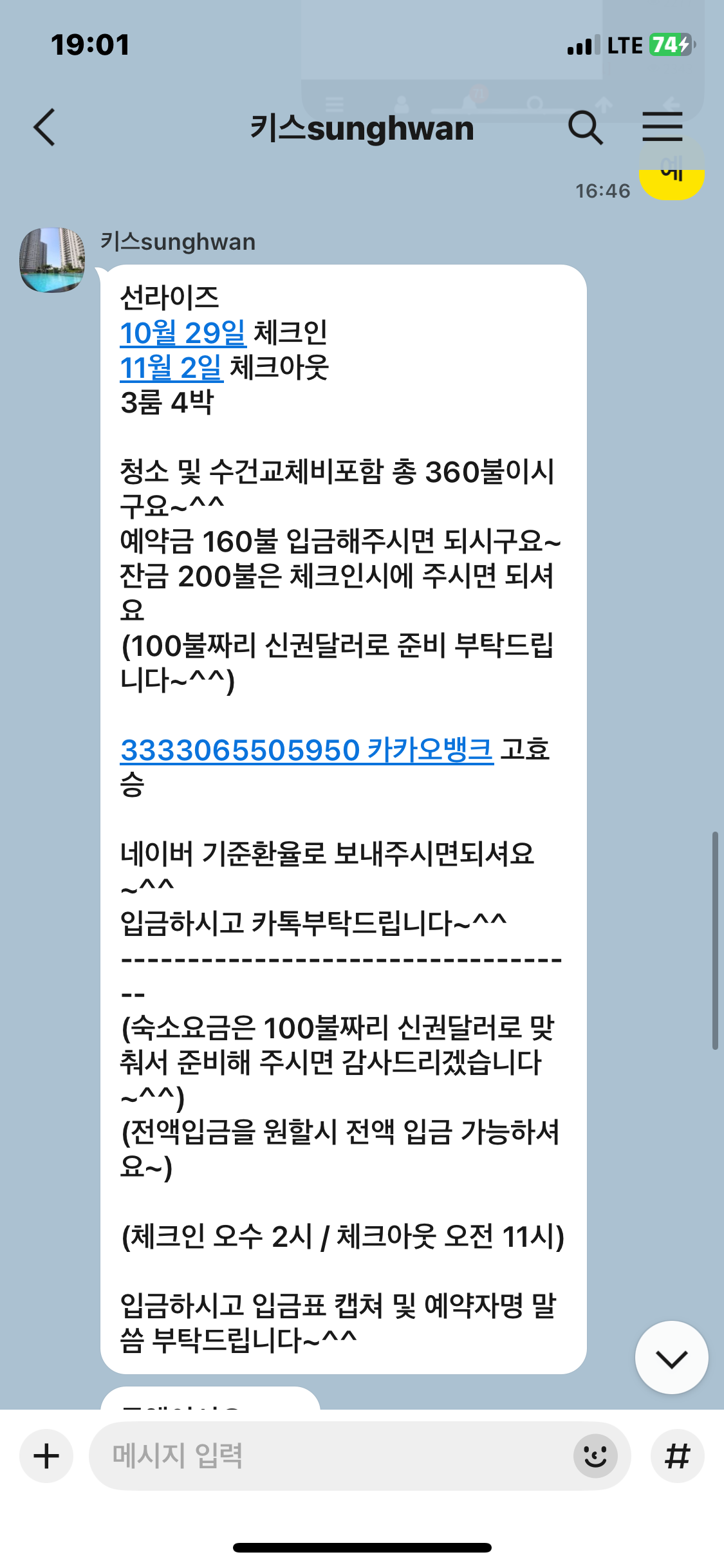Open the plus attachment menu

46,1456
